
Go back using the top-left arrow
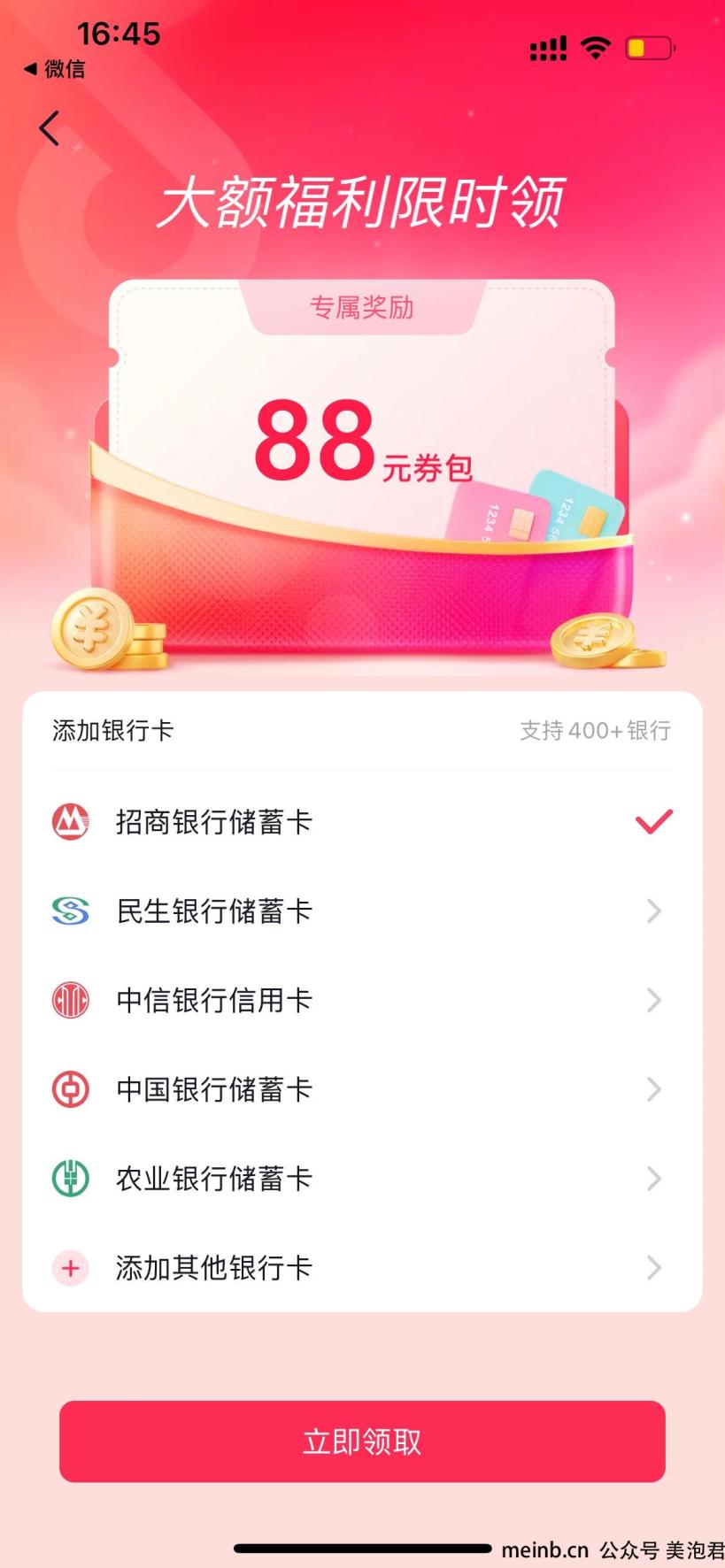[x=50, y=129]
